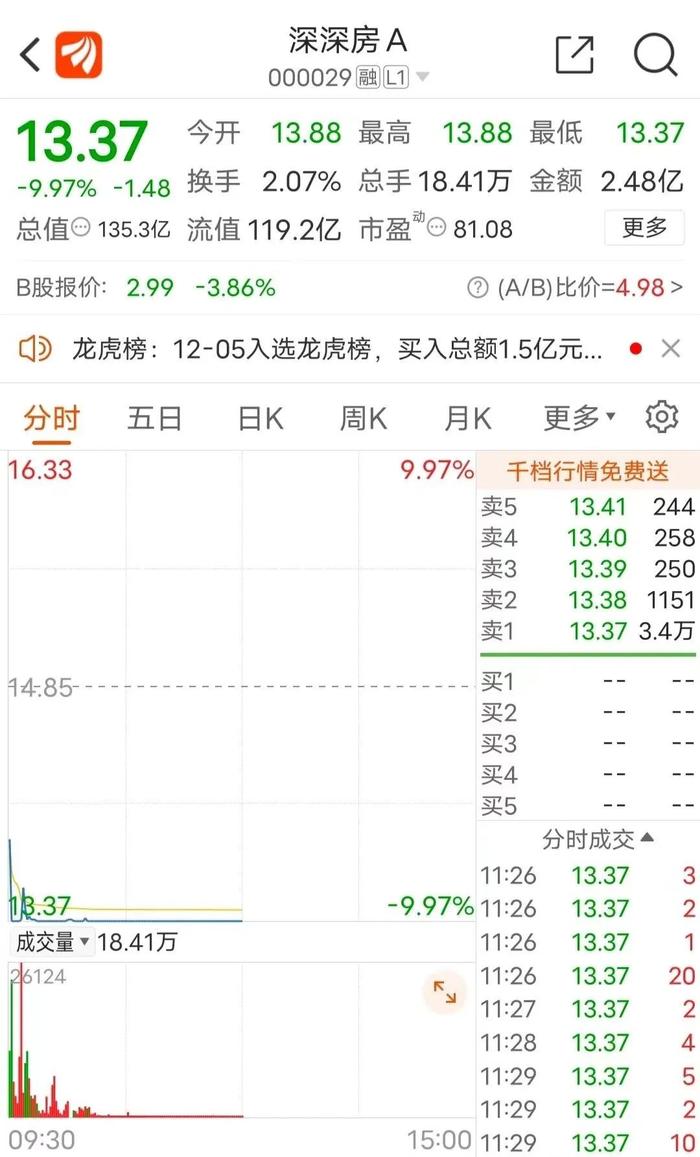Go back with the back arrow
The height and width of the screenshot is (1157, 700).
tap(30, 55)
